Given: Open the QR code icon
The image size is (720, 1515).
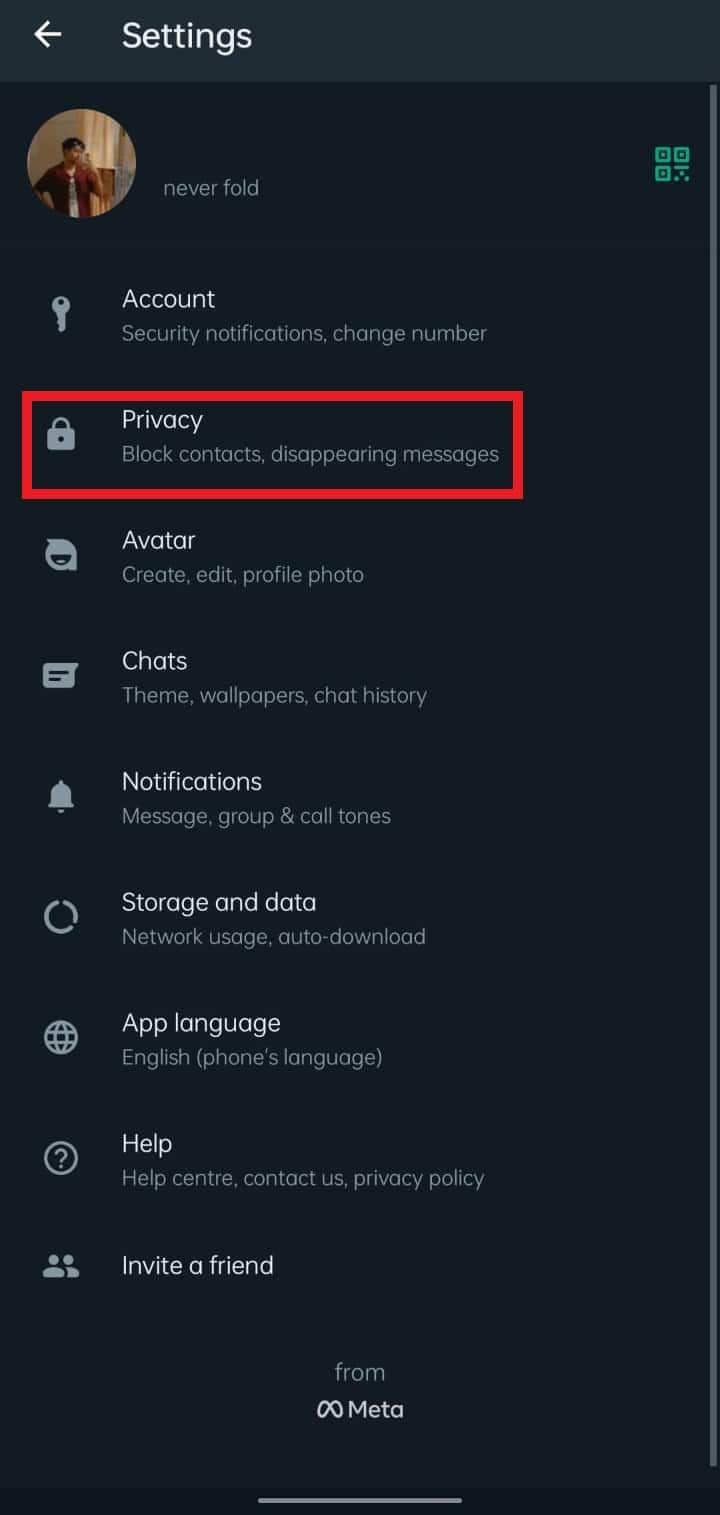Looking at the screenshot, I should 672,164.
